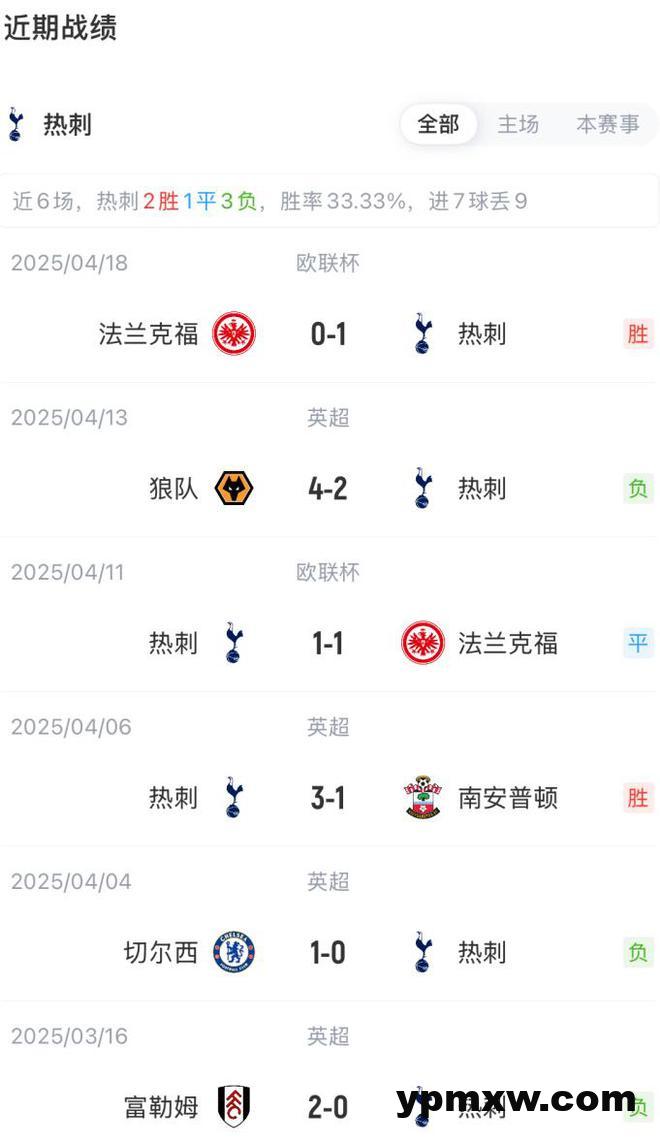Open the 热刺 1-1 法兰克福 match
This screenshot has width=660, height=1143.
click(x=328, y=643)
